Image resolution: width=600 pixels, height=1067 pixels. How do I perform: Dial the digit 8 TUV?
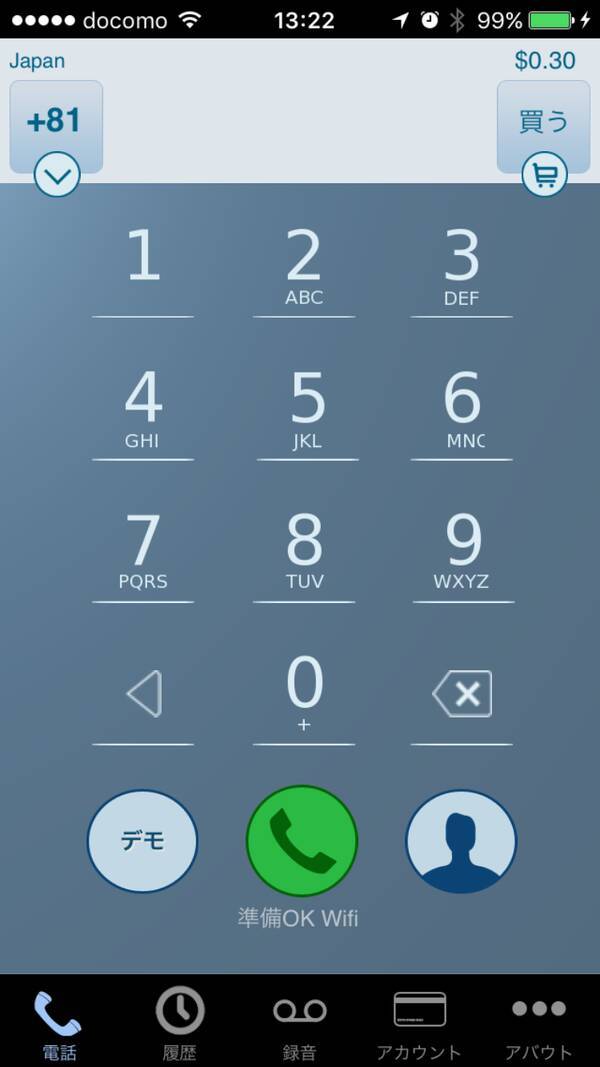[304, 550]
